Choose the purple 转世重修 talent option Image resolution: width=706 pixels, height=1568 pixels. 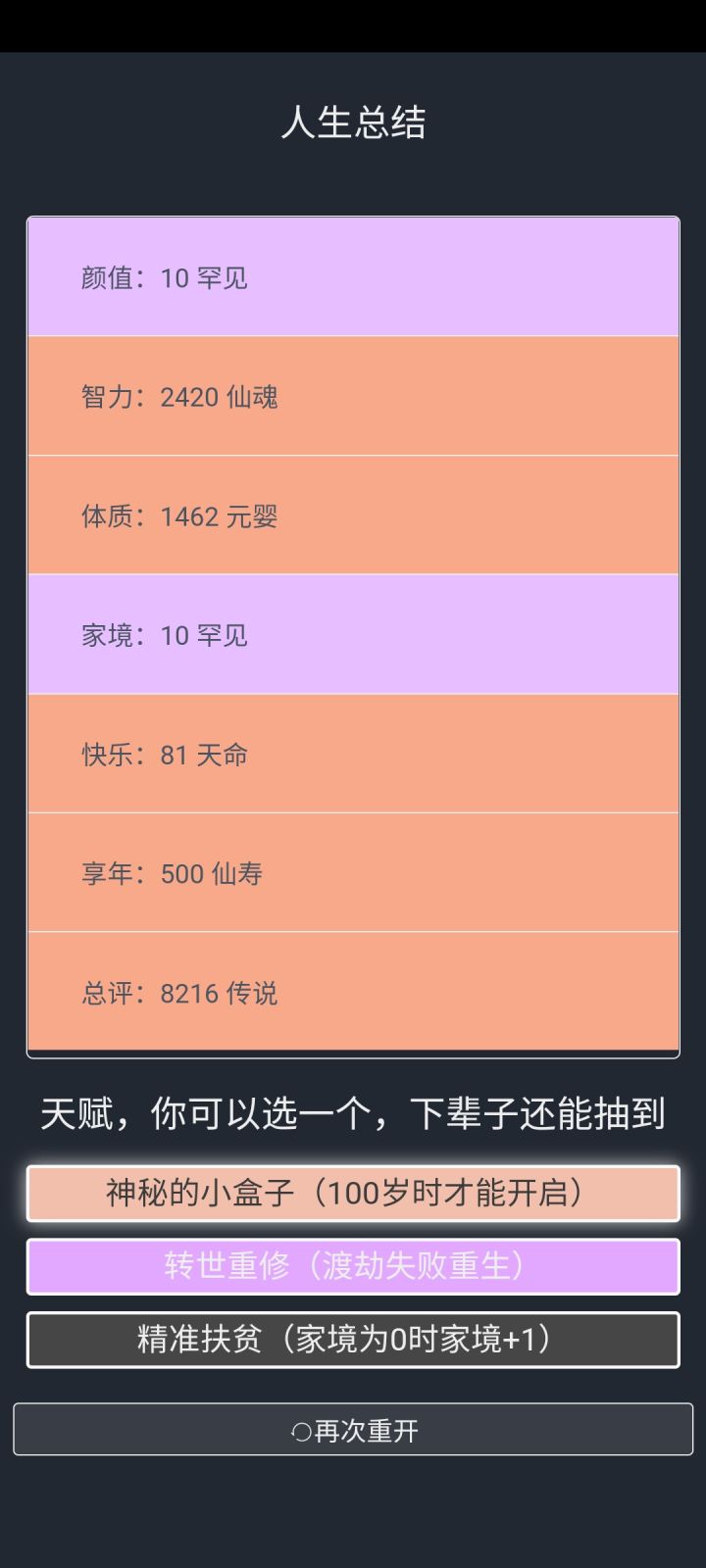coord(353,1266)
